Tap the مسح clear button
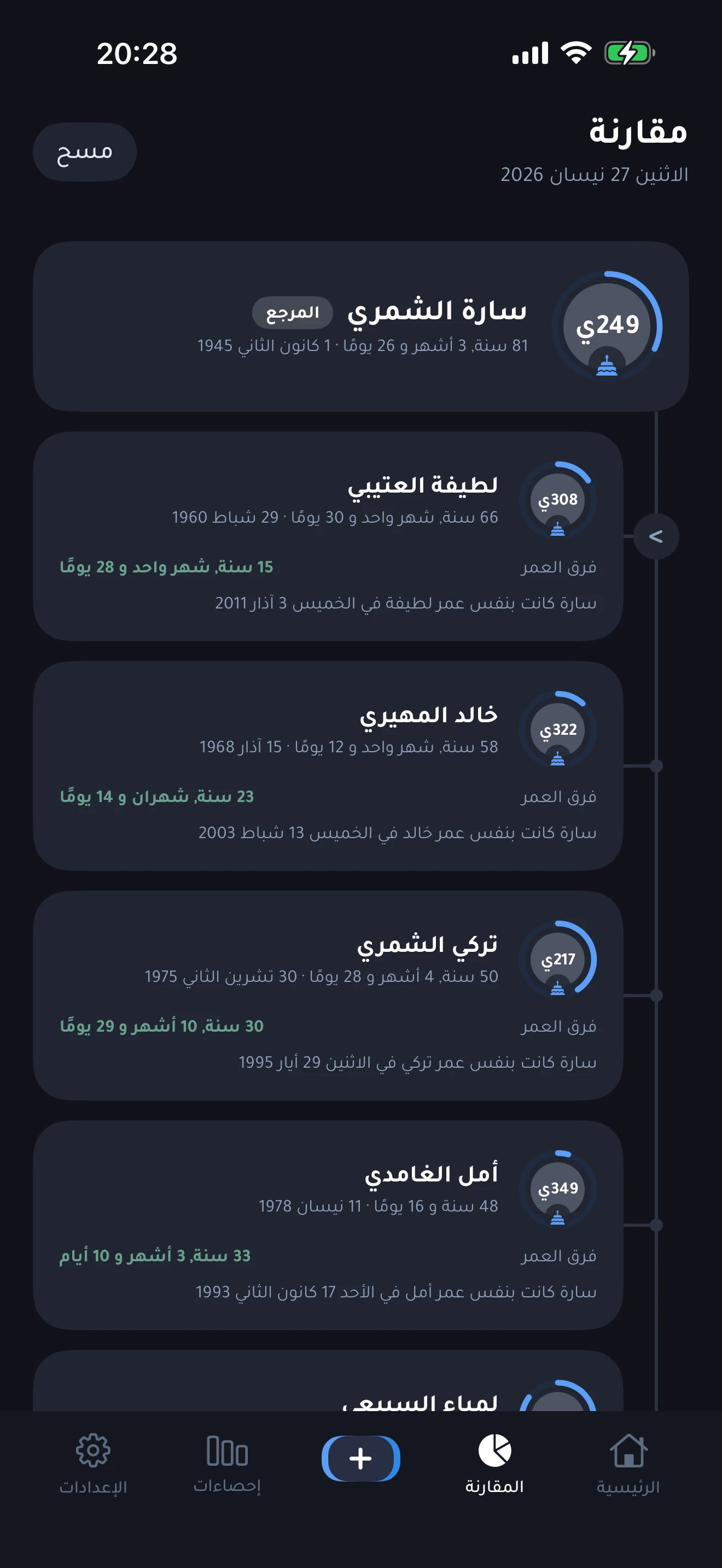 85,151
